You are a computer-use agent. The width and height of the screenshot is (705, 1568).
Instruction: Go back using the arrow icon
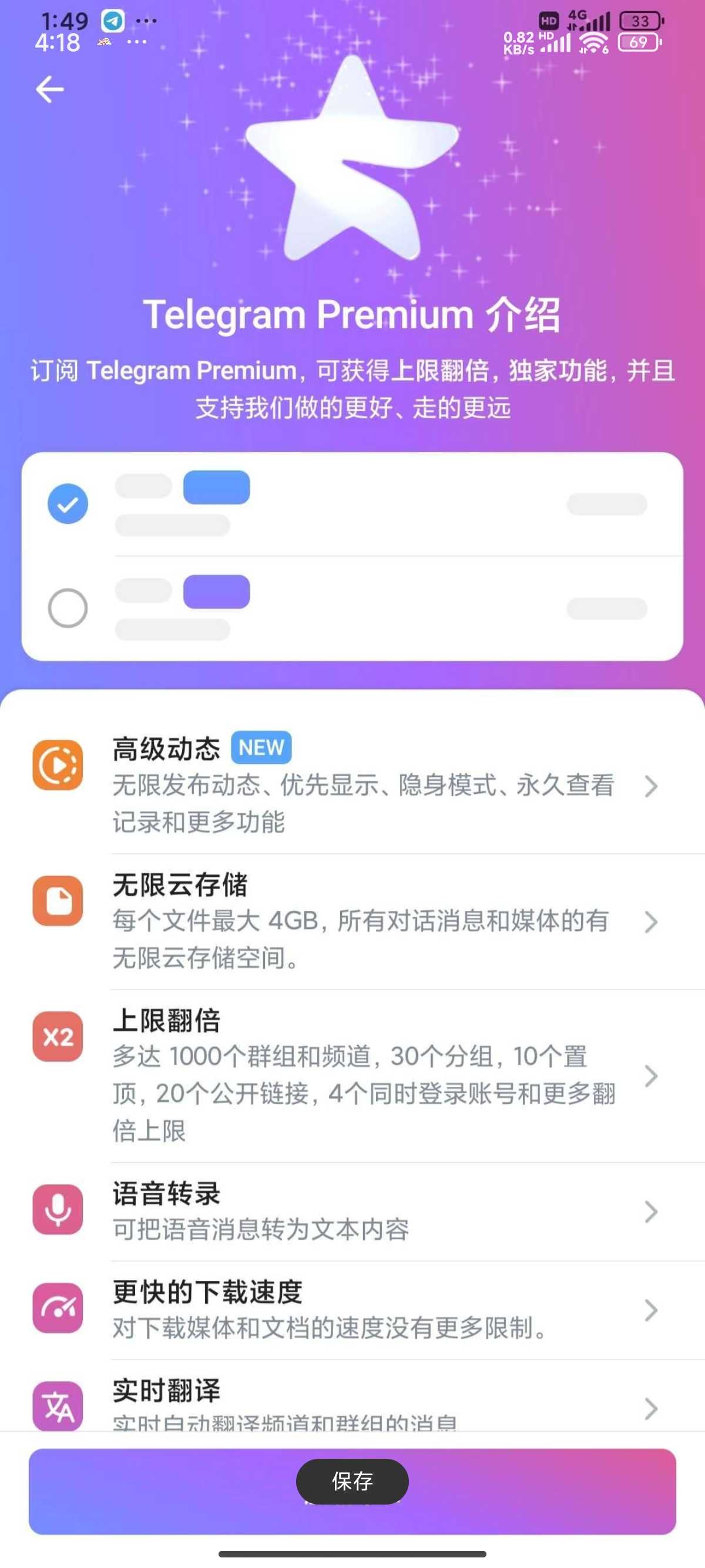50,90
